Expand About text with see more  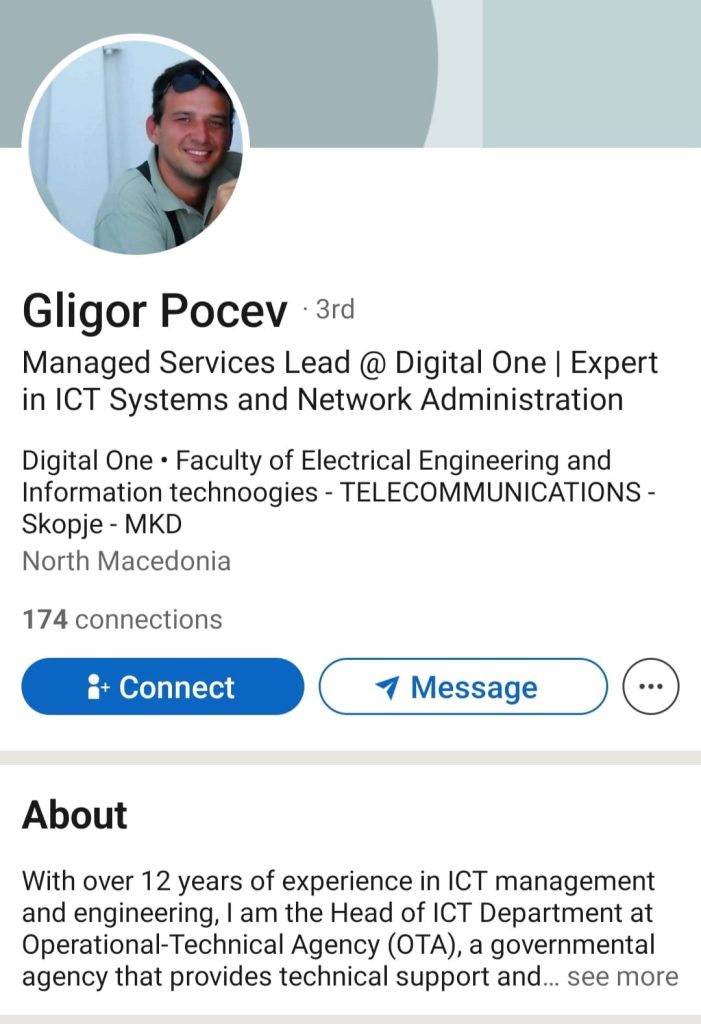tap(623, 977)
